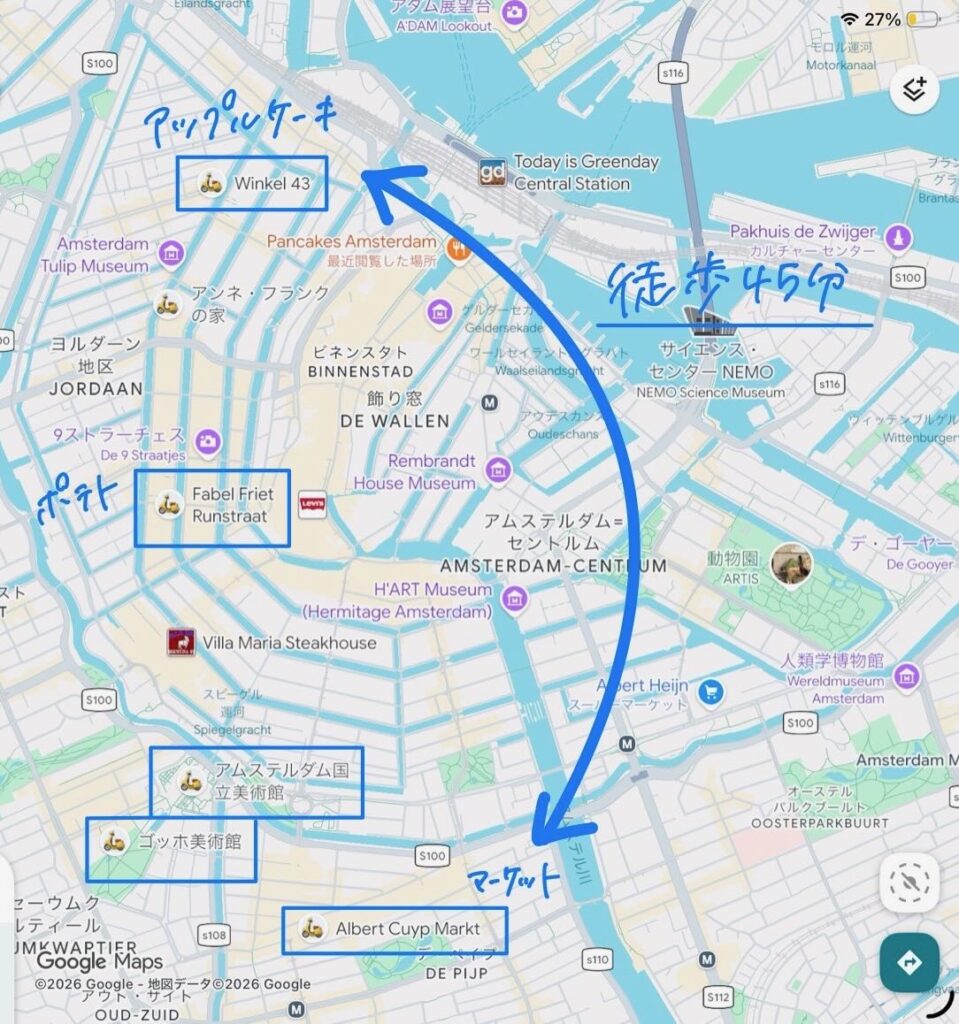
Task: Tap the アンネ・フランクの家 pin
Action: [167, 304]
